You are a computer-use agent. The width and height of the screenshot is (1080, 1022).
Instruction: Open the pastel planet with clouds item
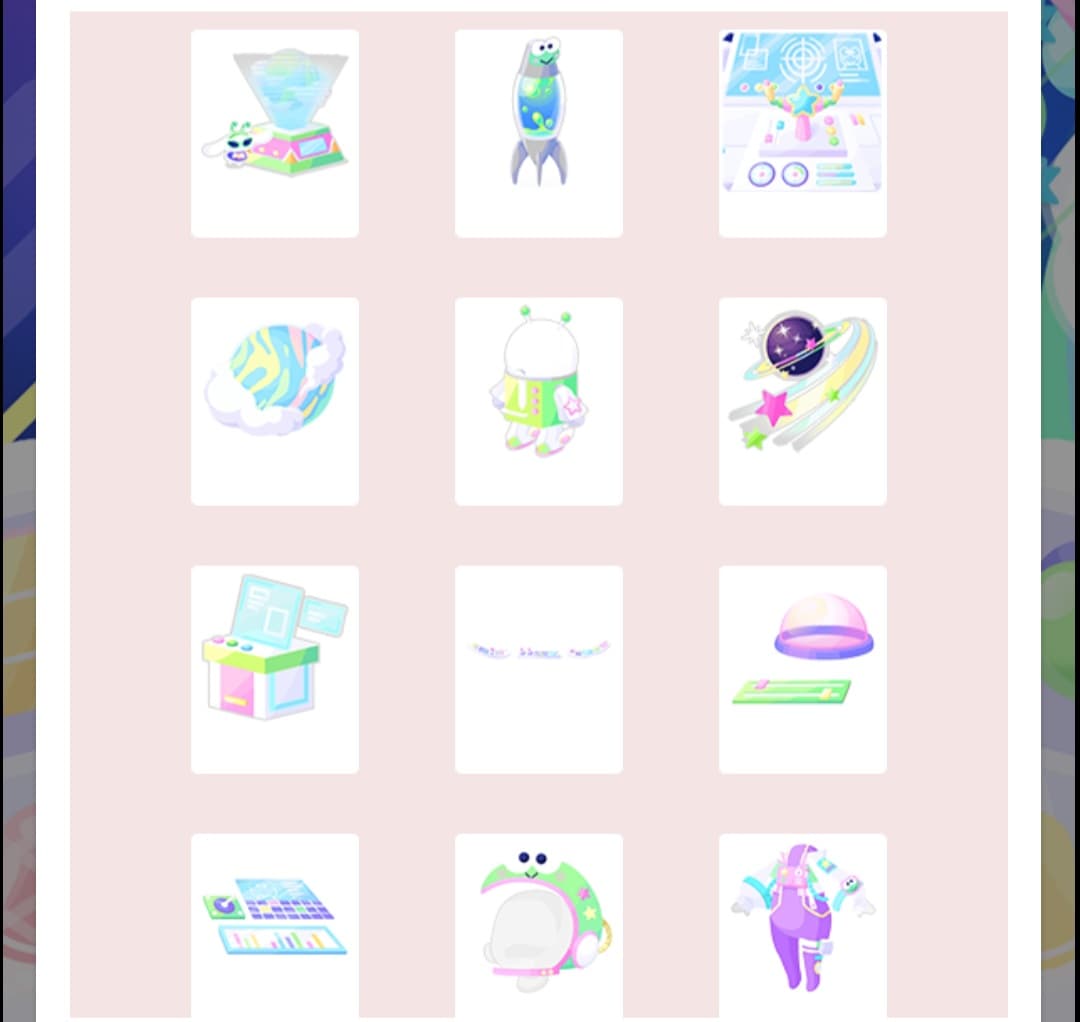pos(275,400)
